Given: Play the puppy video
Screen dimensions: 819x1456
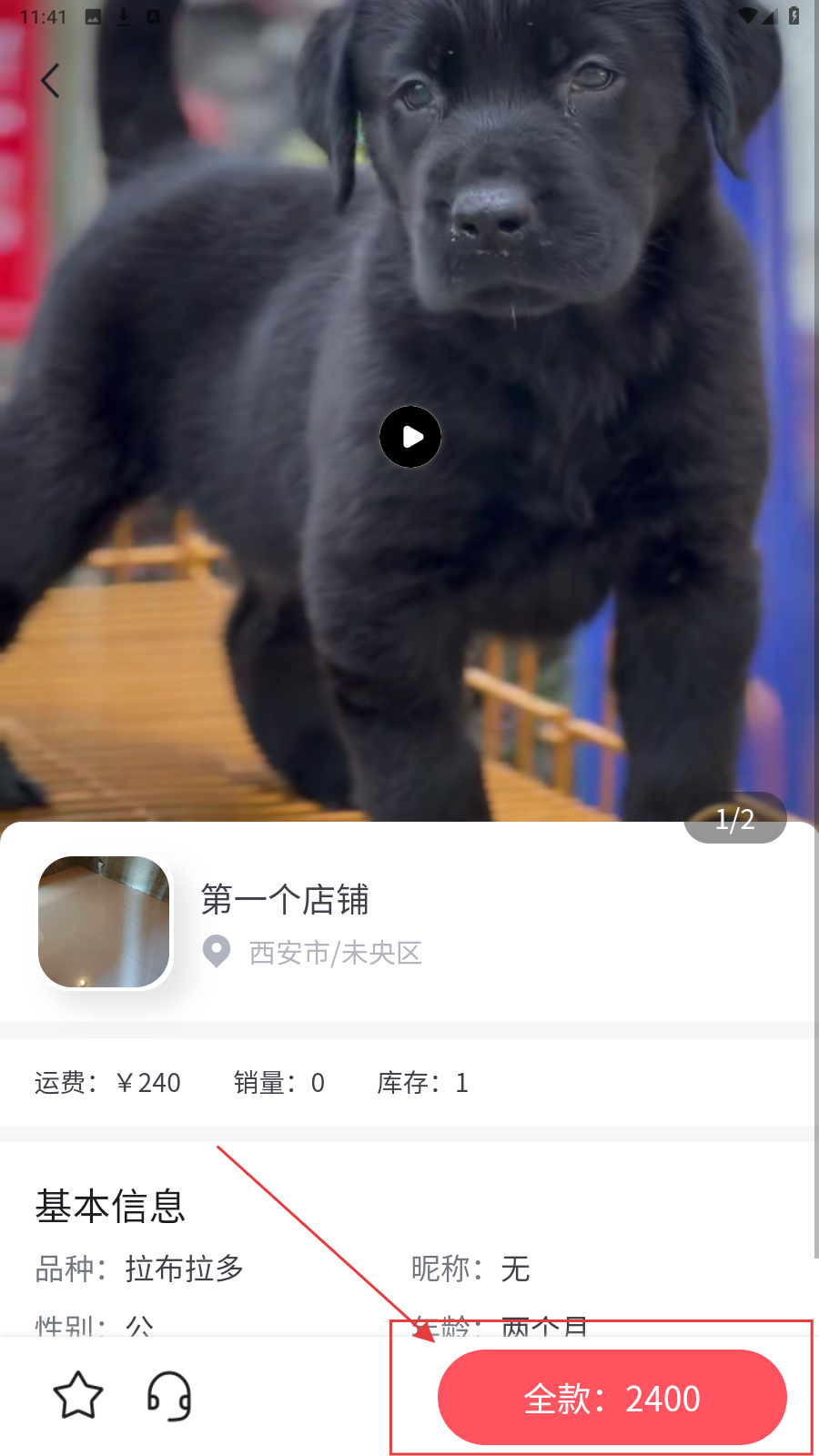Looking at the screenshot, I should point(410,437).
